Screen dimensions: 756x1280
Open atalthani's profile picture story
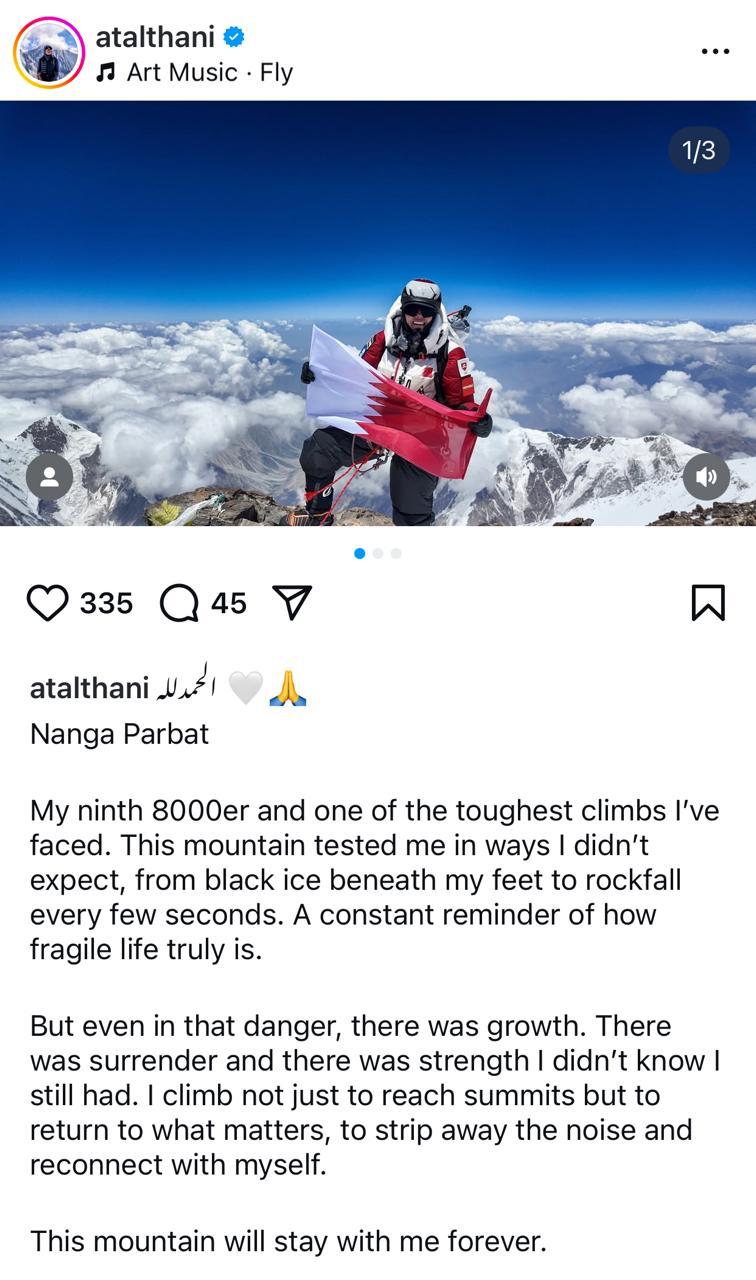pos(48,53)
